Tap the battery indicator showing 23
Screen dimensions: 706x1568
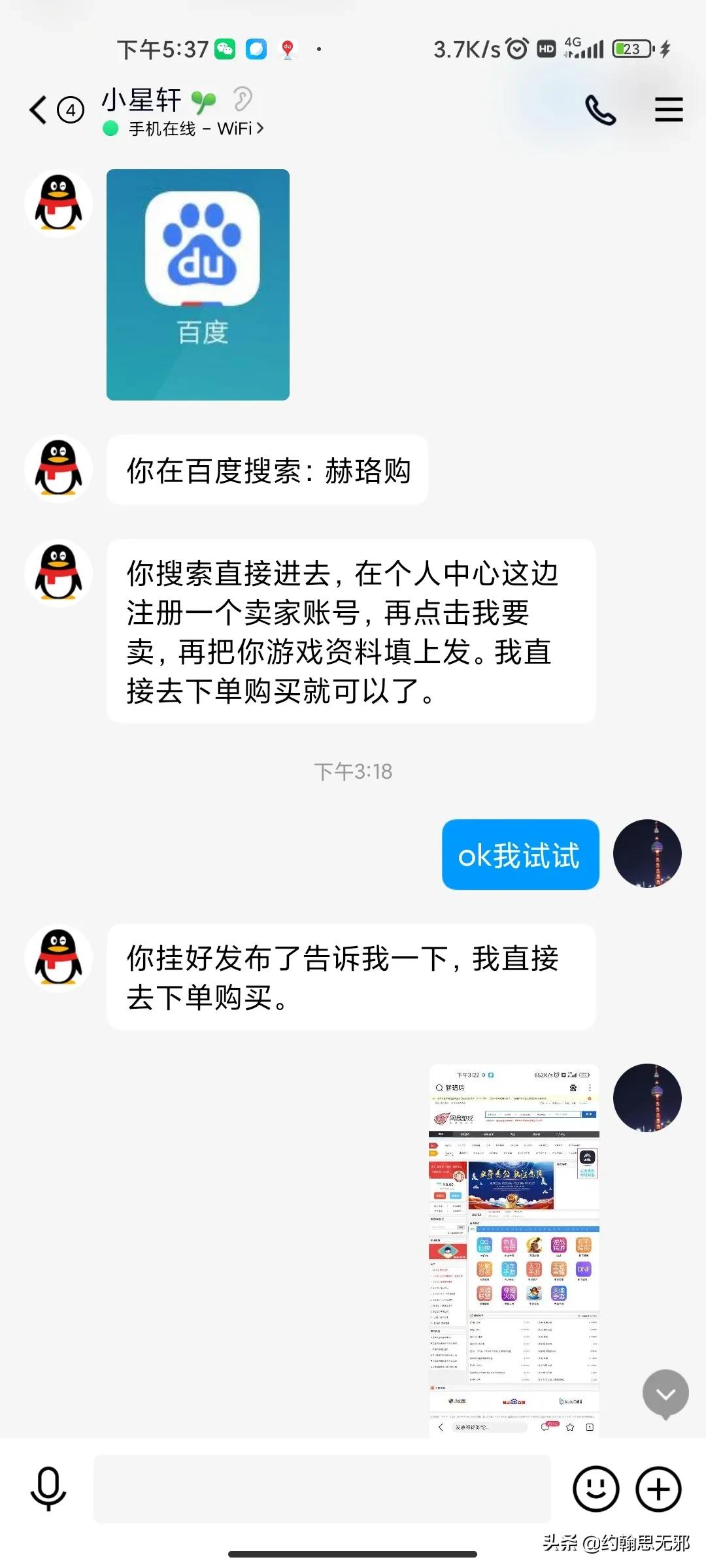pyautogui.click(x=631, y=48)
